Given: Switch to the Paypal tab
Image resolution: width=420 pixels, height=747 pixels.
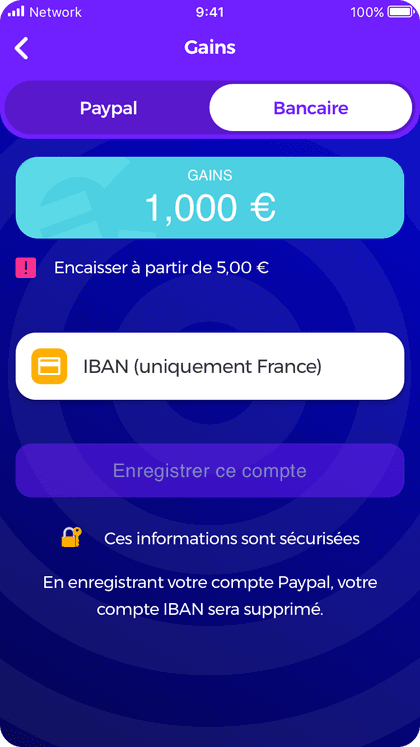Looking at the screenshot, I should (109, 108).
